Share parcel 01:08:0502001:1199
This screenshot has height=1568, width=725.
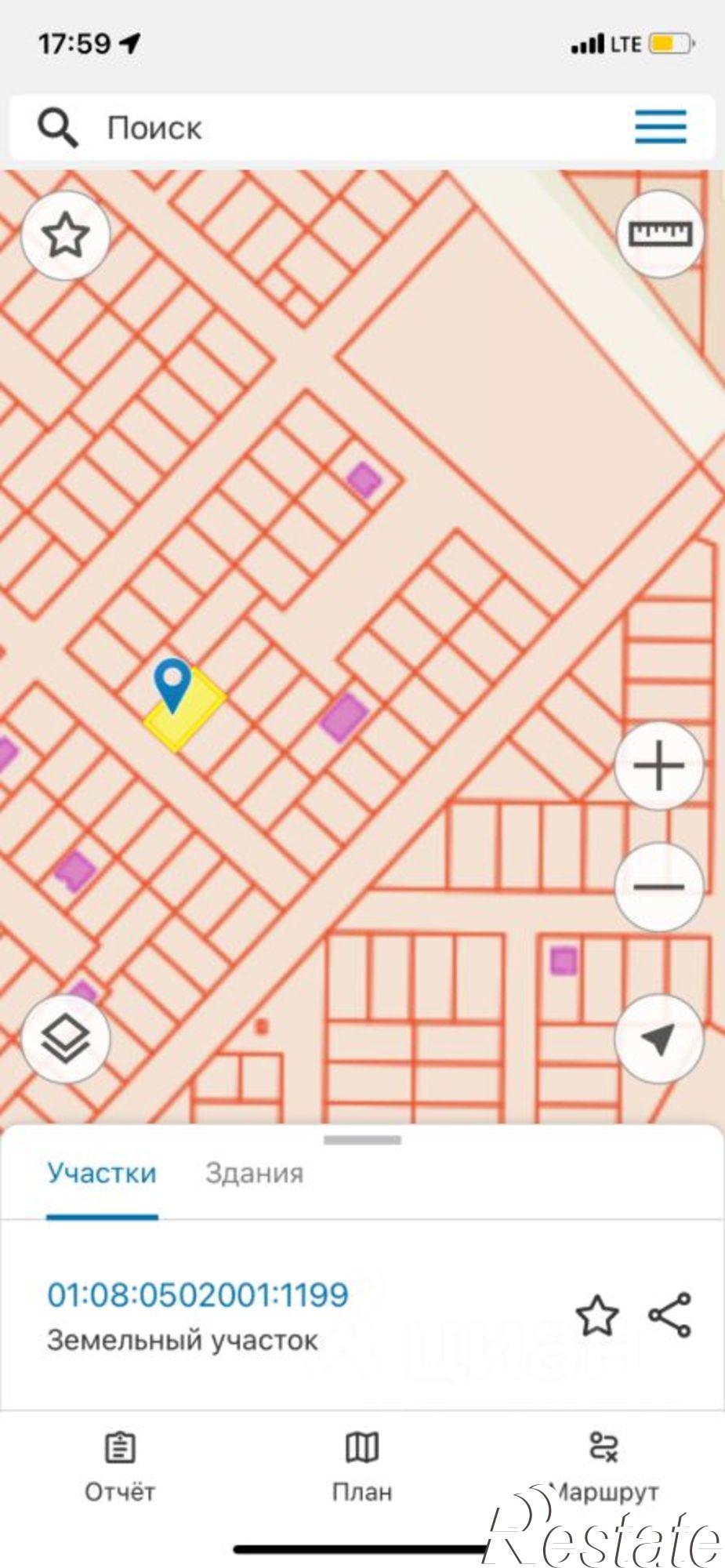pyautogui.click(x=670, y=1315)
